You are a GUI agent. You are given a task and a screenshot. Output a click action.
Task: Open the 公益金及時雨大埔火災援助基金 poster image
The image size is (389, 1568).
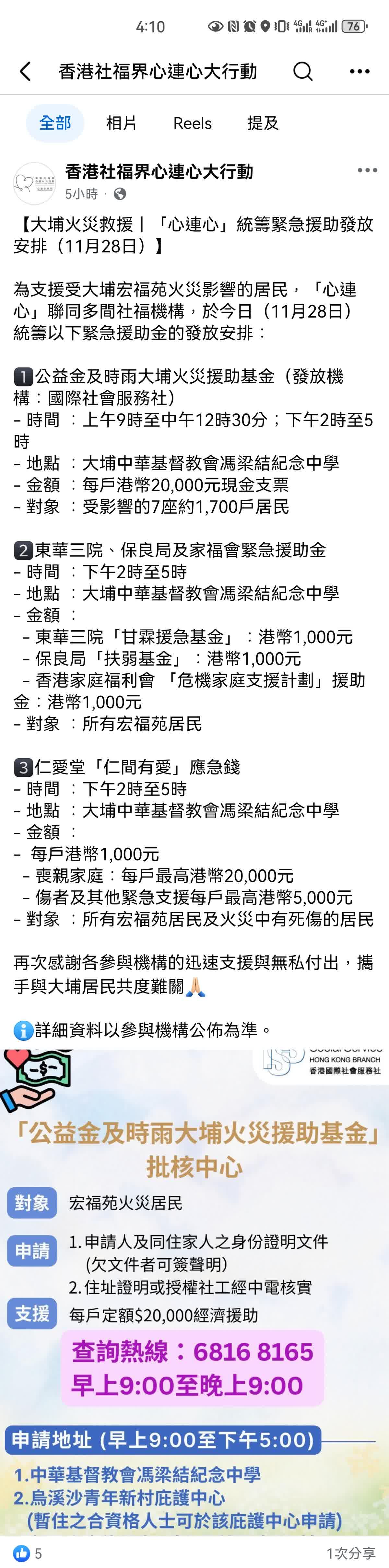194,1290
